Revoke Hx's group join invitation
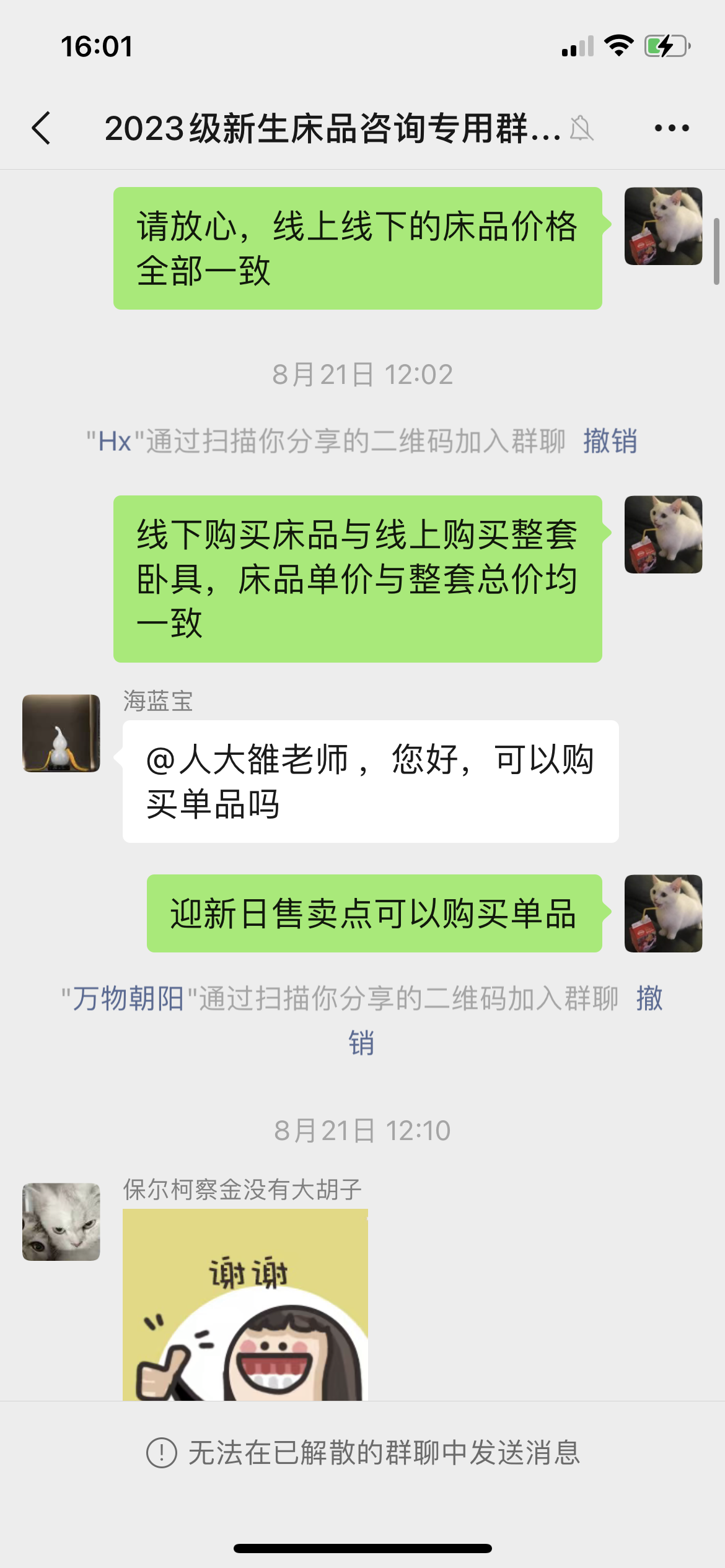 (610, 442)
